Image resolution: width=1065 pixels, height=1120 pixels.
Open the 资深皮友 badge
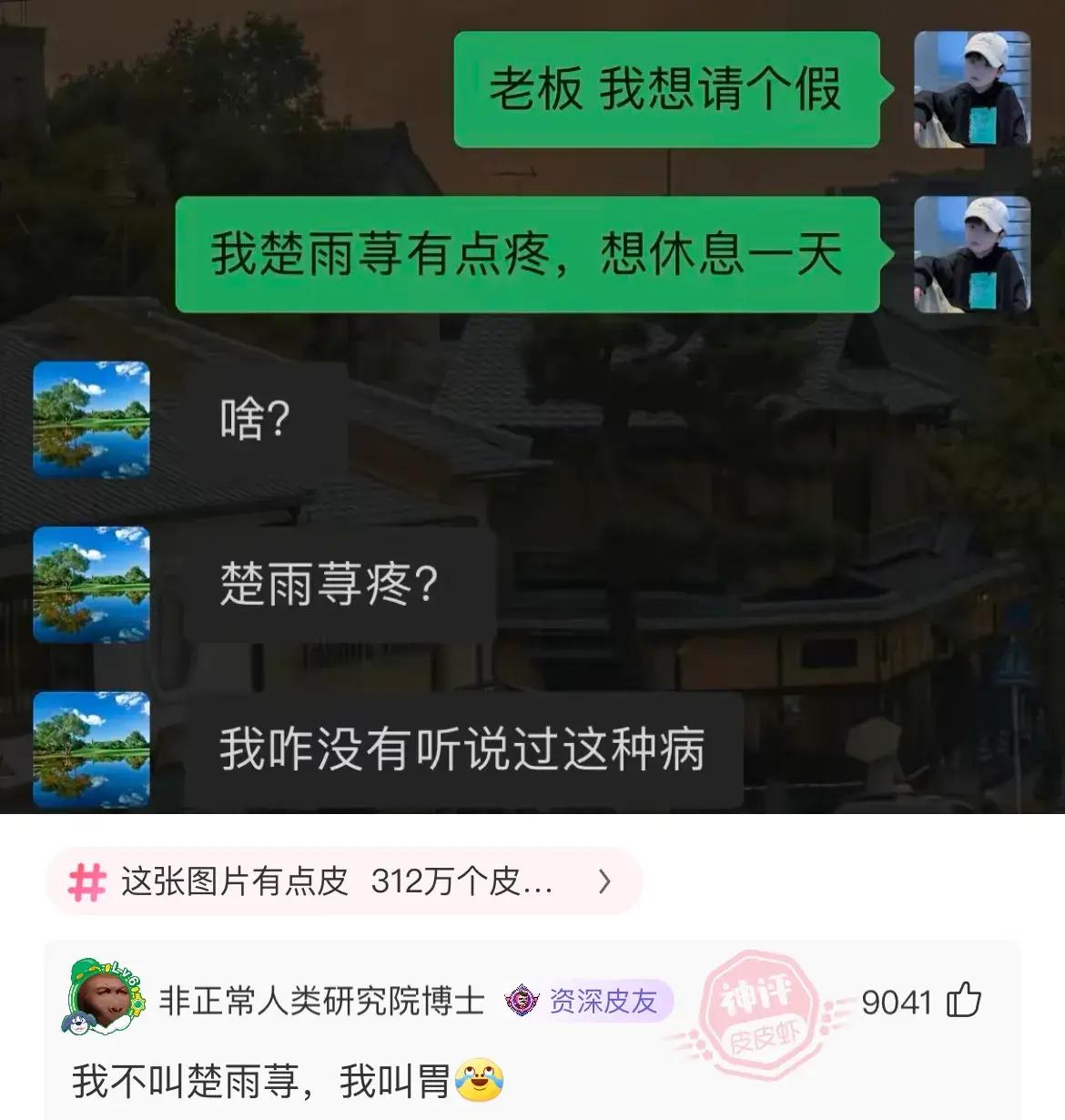(589, 1002)
